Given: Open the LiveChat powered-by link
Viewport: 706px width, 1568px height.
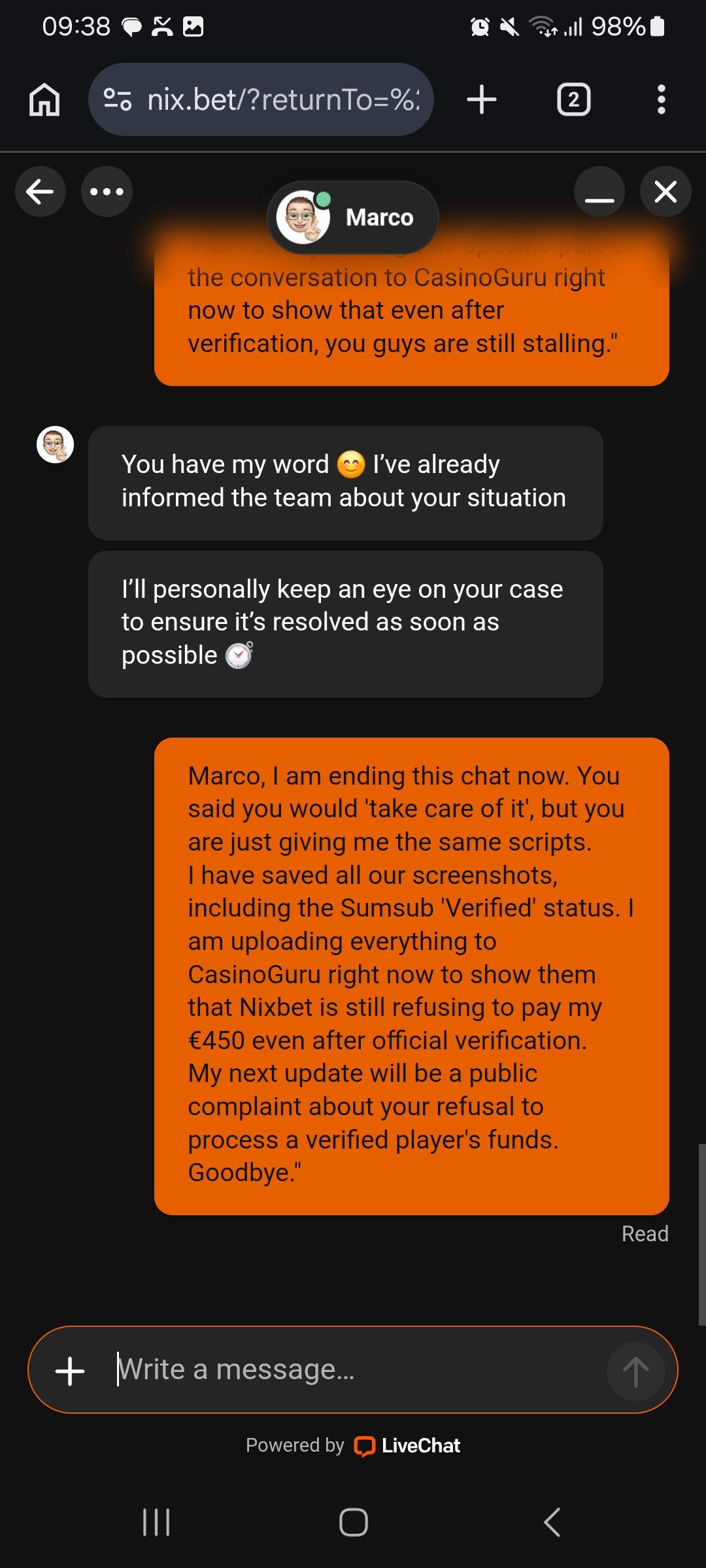Looking at the screenshot, I should coord(407,1445).
